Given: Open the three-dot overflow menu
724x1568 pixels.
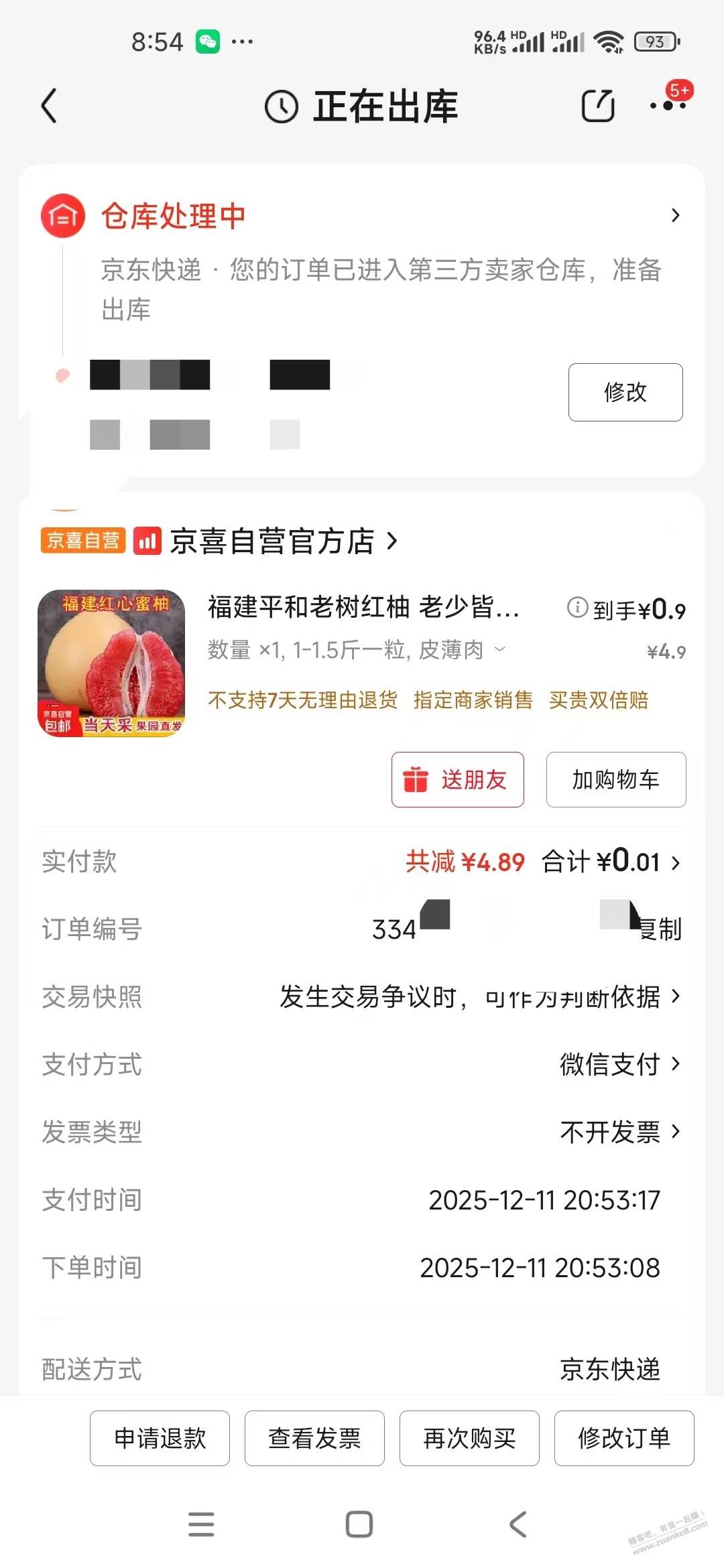Looking at the screenshot, I should click(x=668, y=106).
